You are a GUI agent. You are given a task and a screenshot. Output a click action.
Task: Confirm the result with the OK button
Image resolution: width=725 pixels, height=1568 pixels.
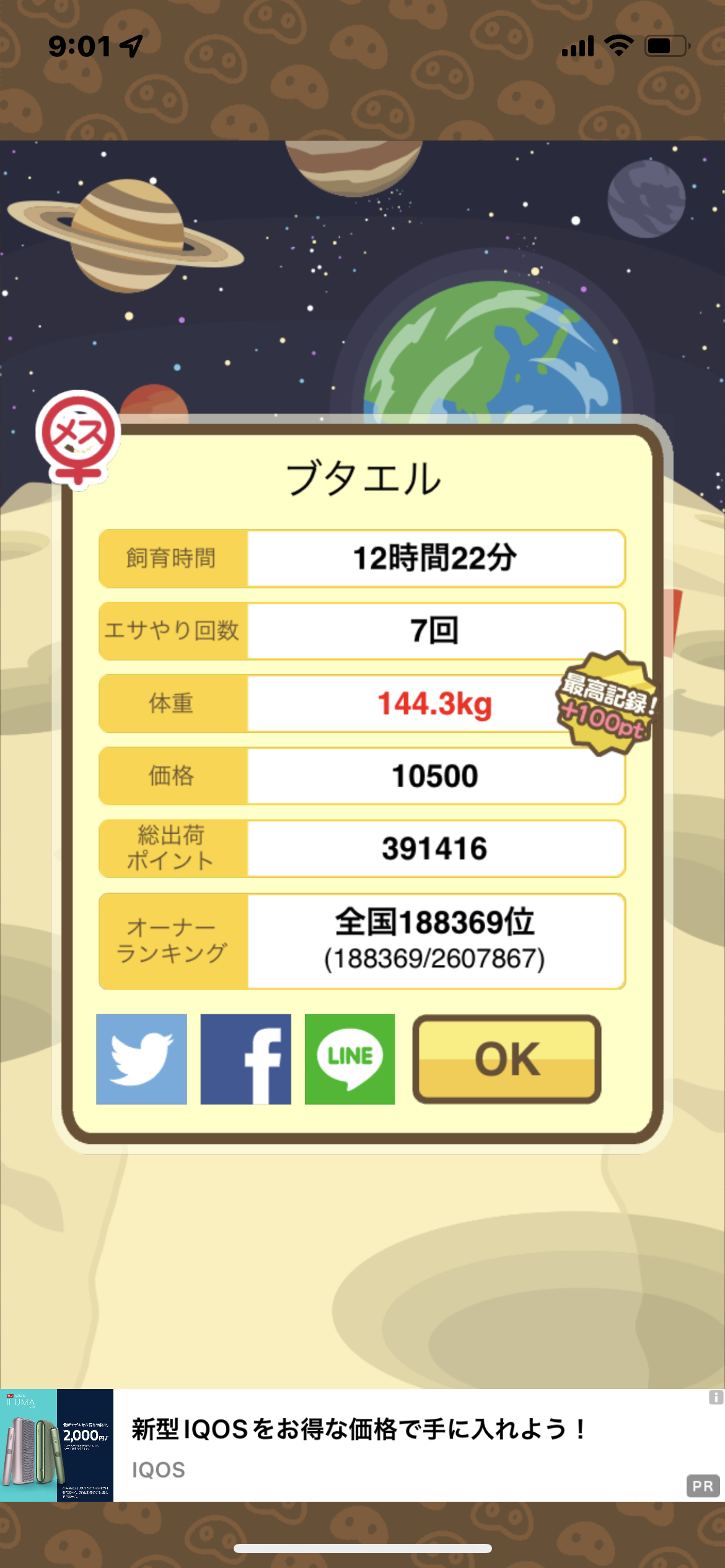pyautogui.click(x=506, y=1058)
